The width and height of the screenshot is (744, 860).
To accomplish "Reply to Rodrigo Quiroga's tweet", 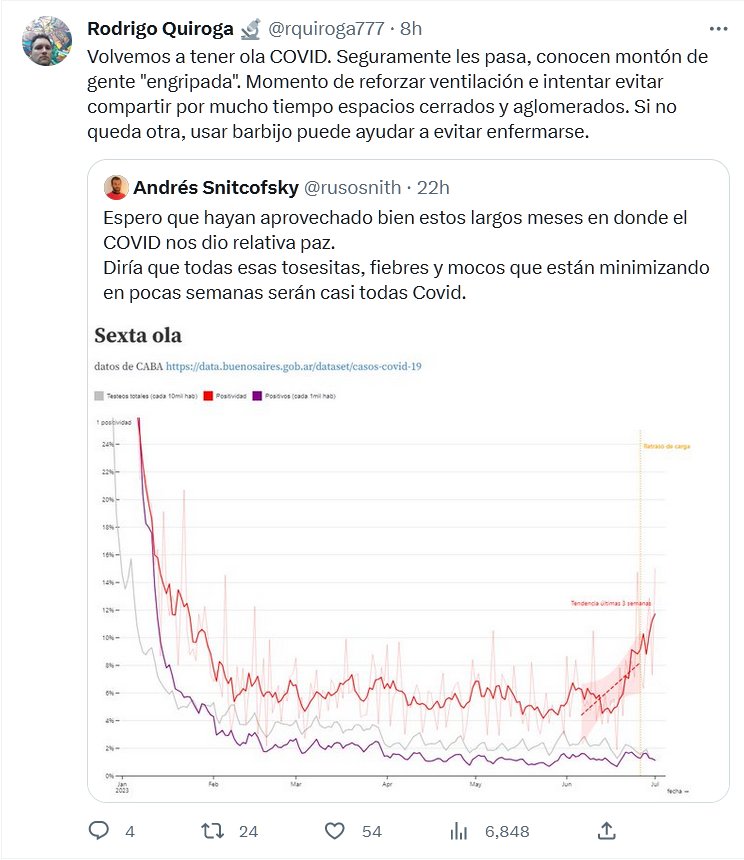I will click(100, 830).
